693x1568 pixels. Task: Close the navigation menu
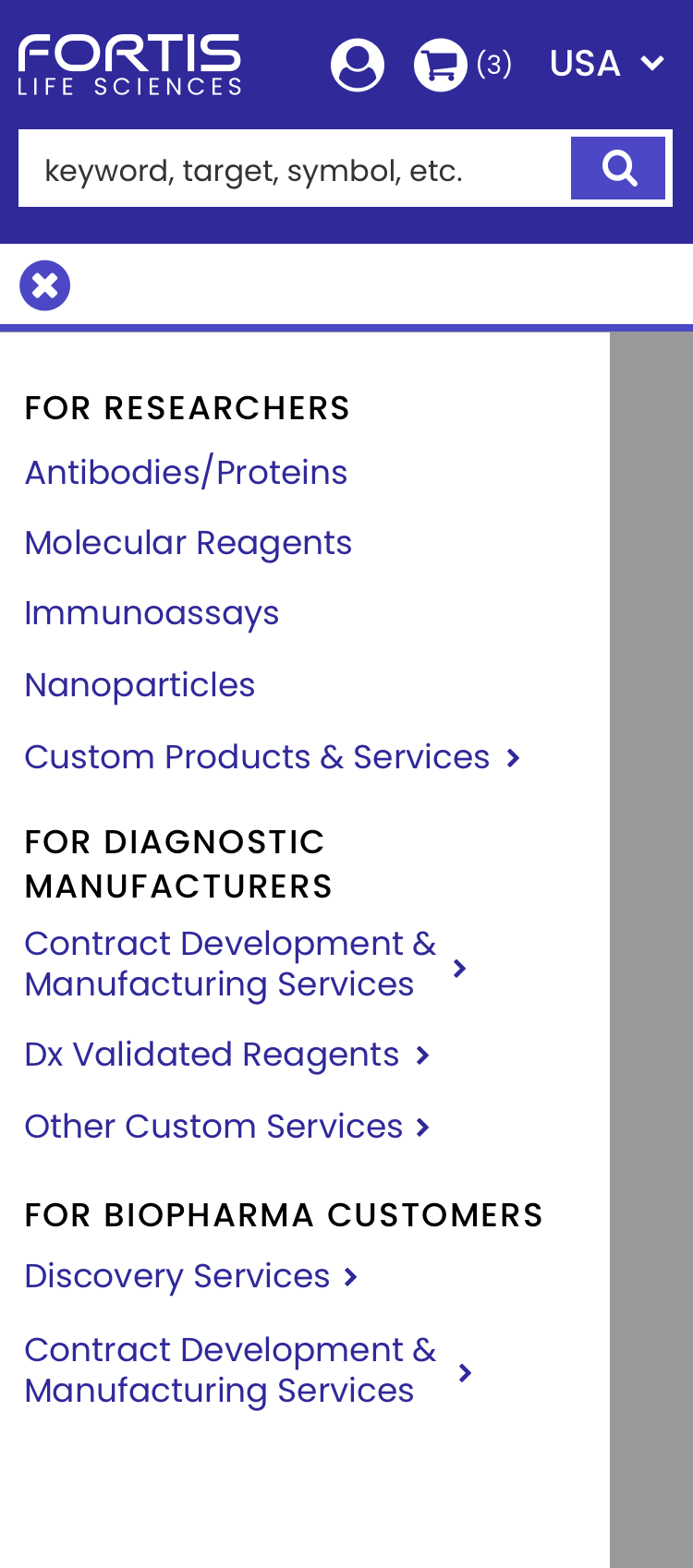45,285
